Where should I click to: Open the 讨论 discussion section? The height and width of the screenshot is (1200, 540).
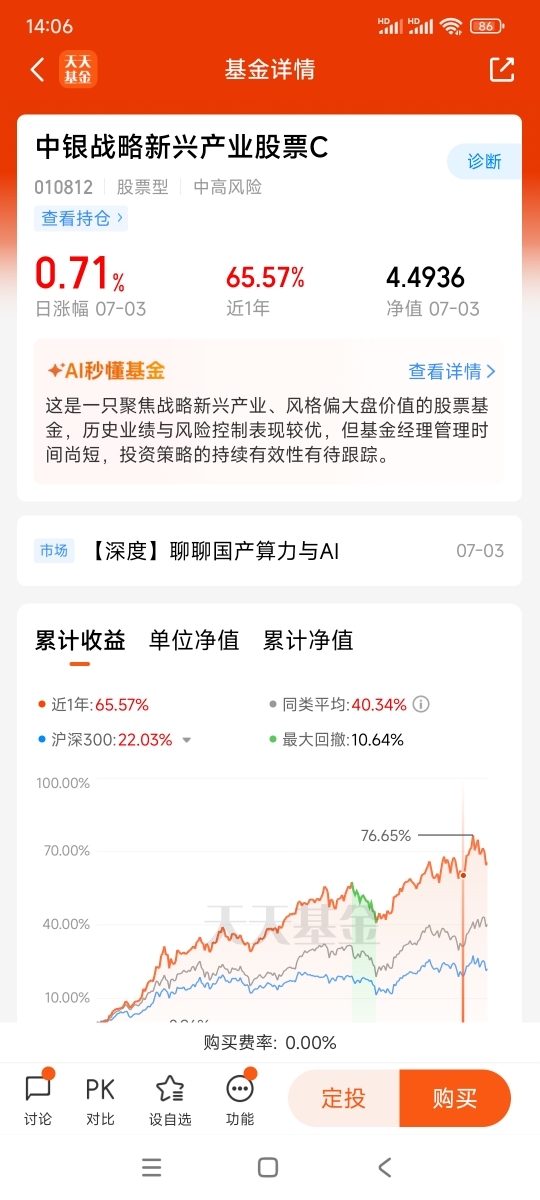click(x=38, y=1099)
